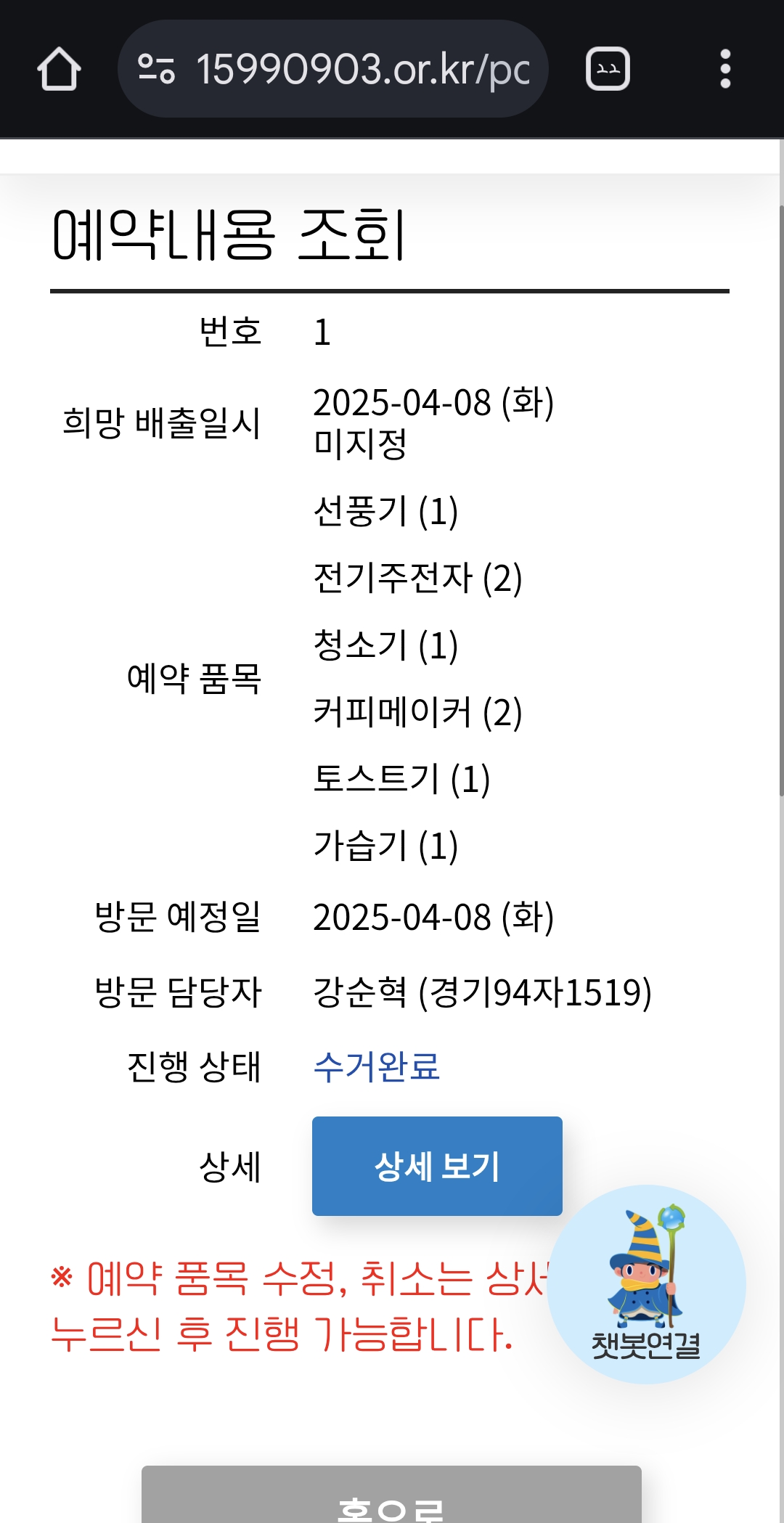Tap the gray 홈으로 button
The width and height of the screenshot is (784, 1523).
pos(391,1495)
